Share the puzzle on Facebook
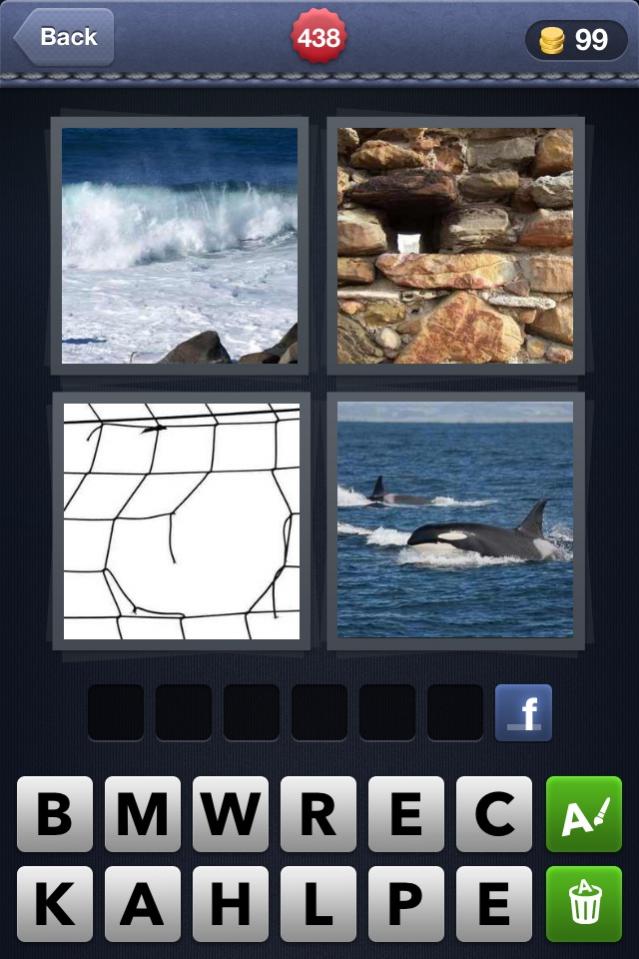 [x=523, y=712]
